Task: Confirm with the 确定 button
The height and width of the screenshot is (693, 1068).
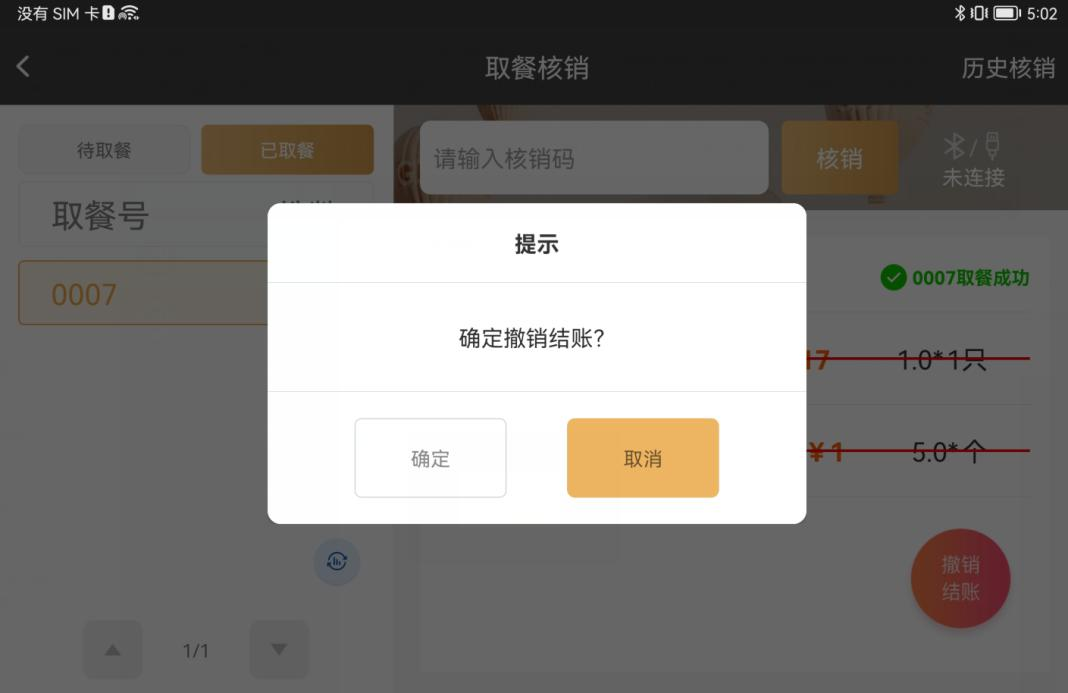Action: 430,458
